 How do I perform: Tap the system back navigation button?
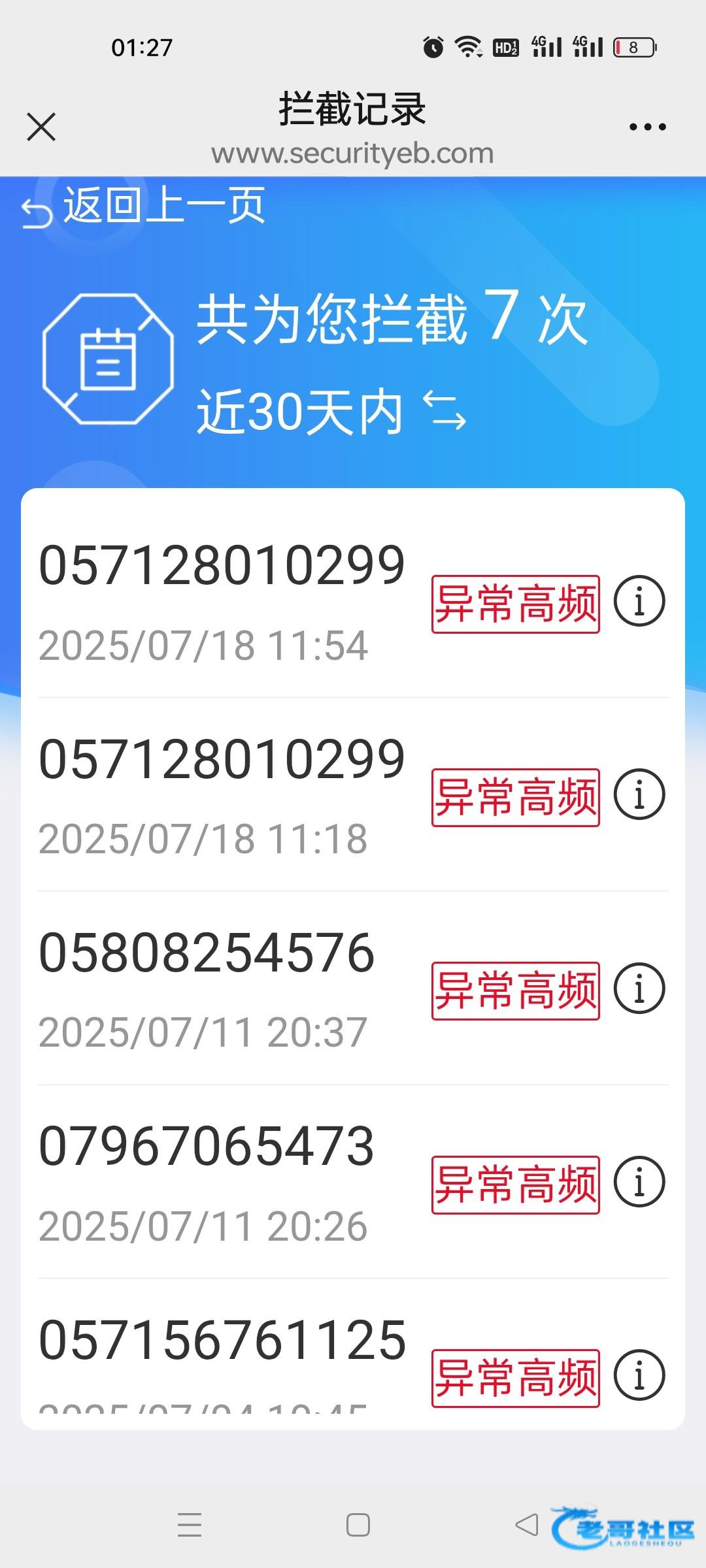click(x=527, y=1525)
